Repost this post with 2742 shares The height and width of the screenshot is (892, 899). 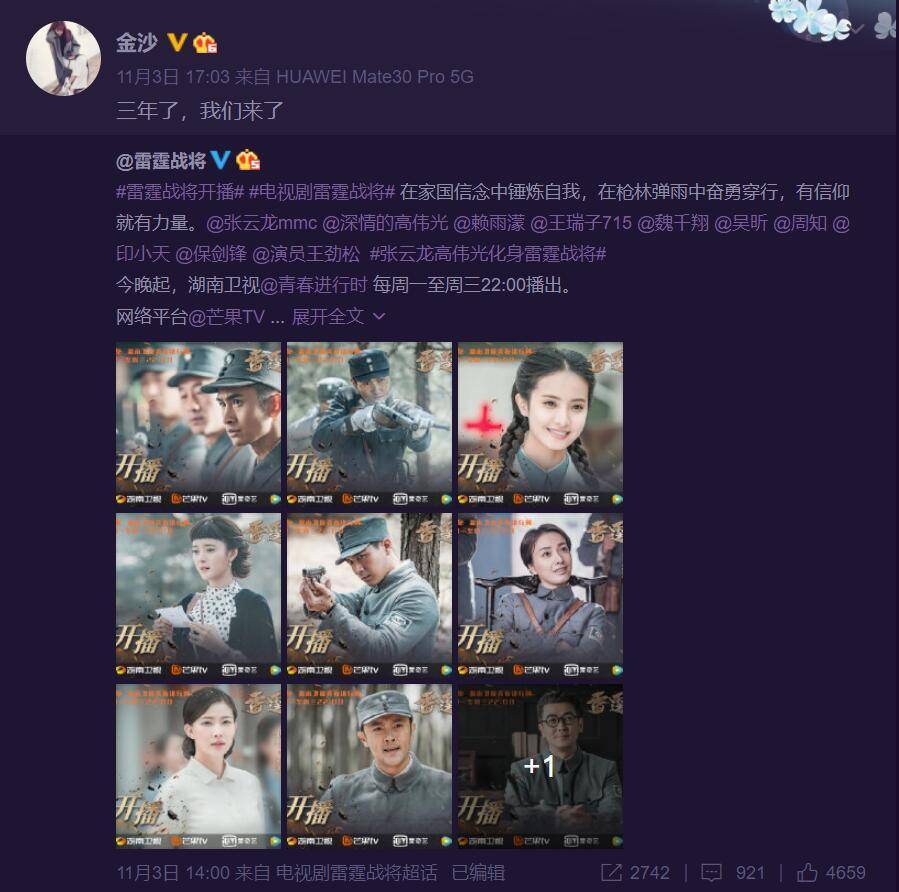[x=637, y=872]
